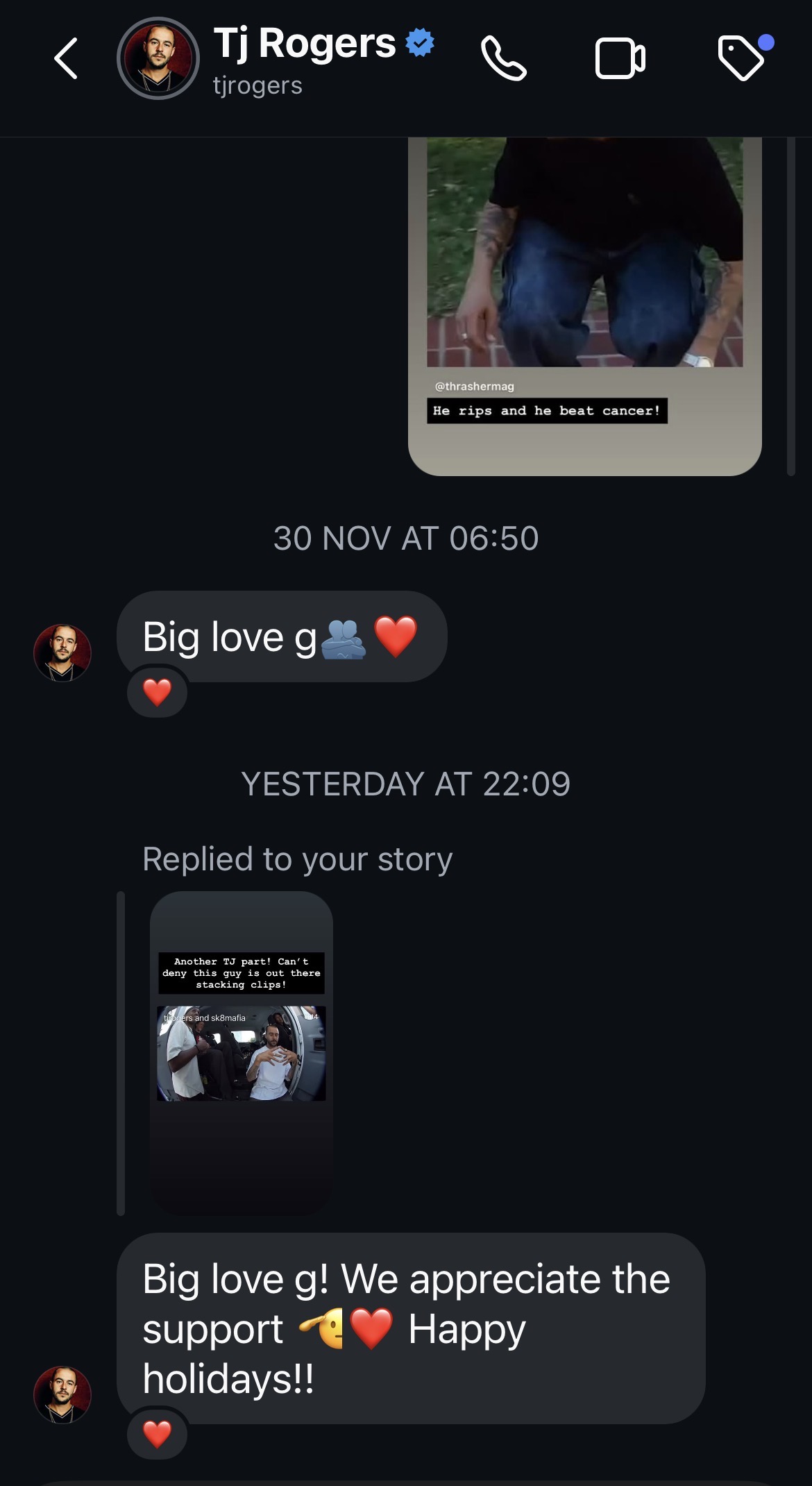Tap sender avatar beside 'Happy holidays' message
This screenshot has width=812, height=1486.
[62, 1395]
